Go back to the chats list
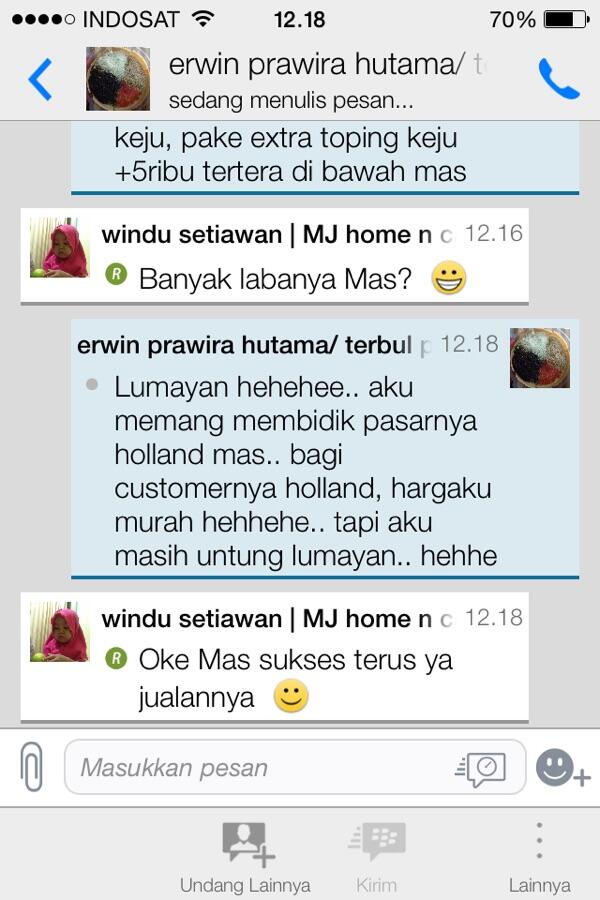 pos(40,79)
